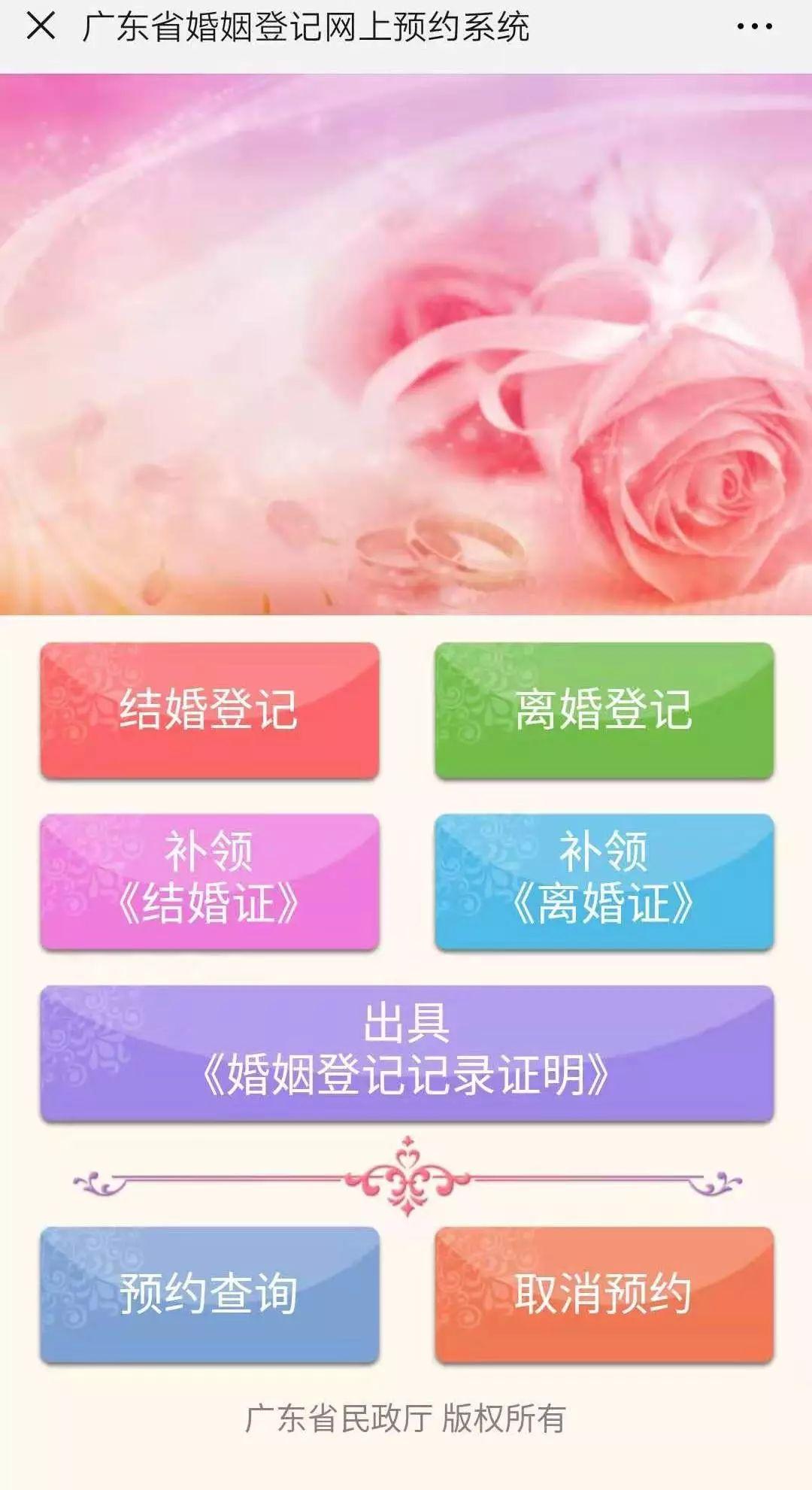Select 结婚登记 to book marriage registration
This screenshot has height=1490, width=812.
click(210, 709)
